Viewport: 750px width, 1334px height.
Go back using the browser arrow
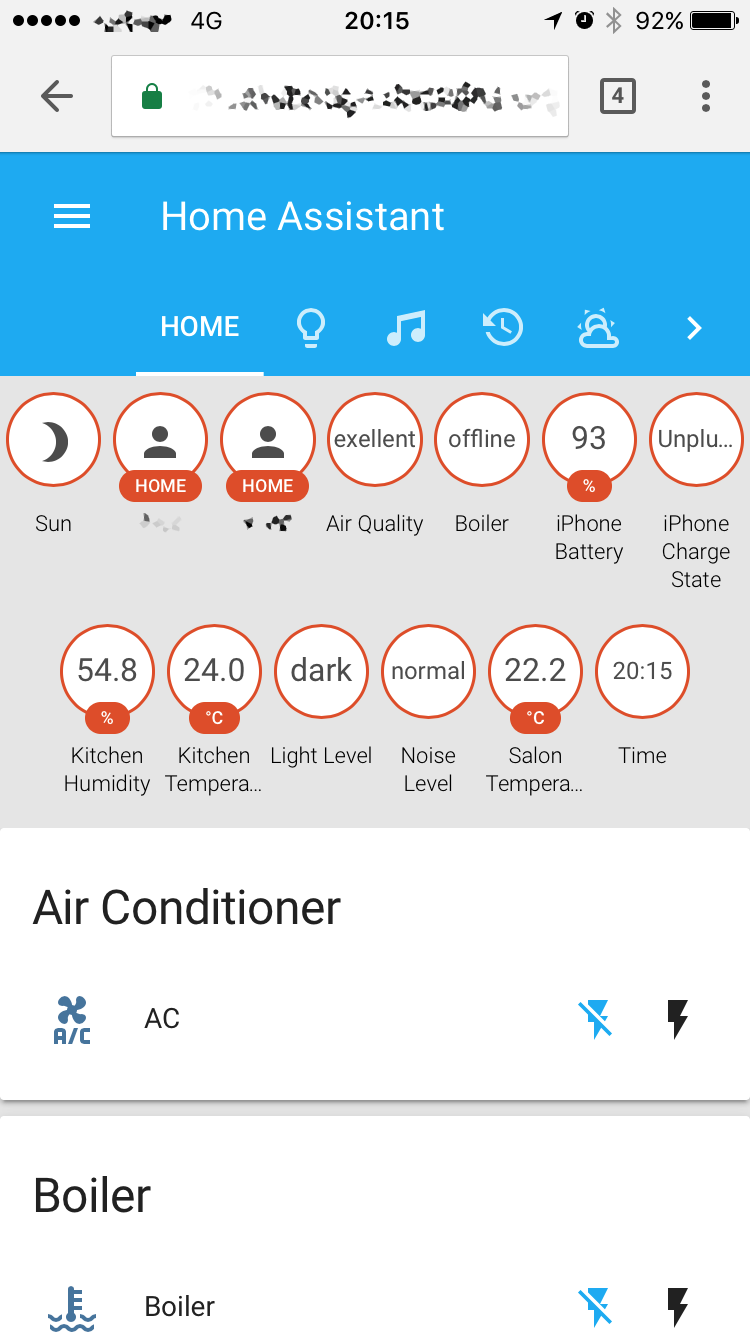pyautogui.click(x=57, y=96)
